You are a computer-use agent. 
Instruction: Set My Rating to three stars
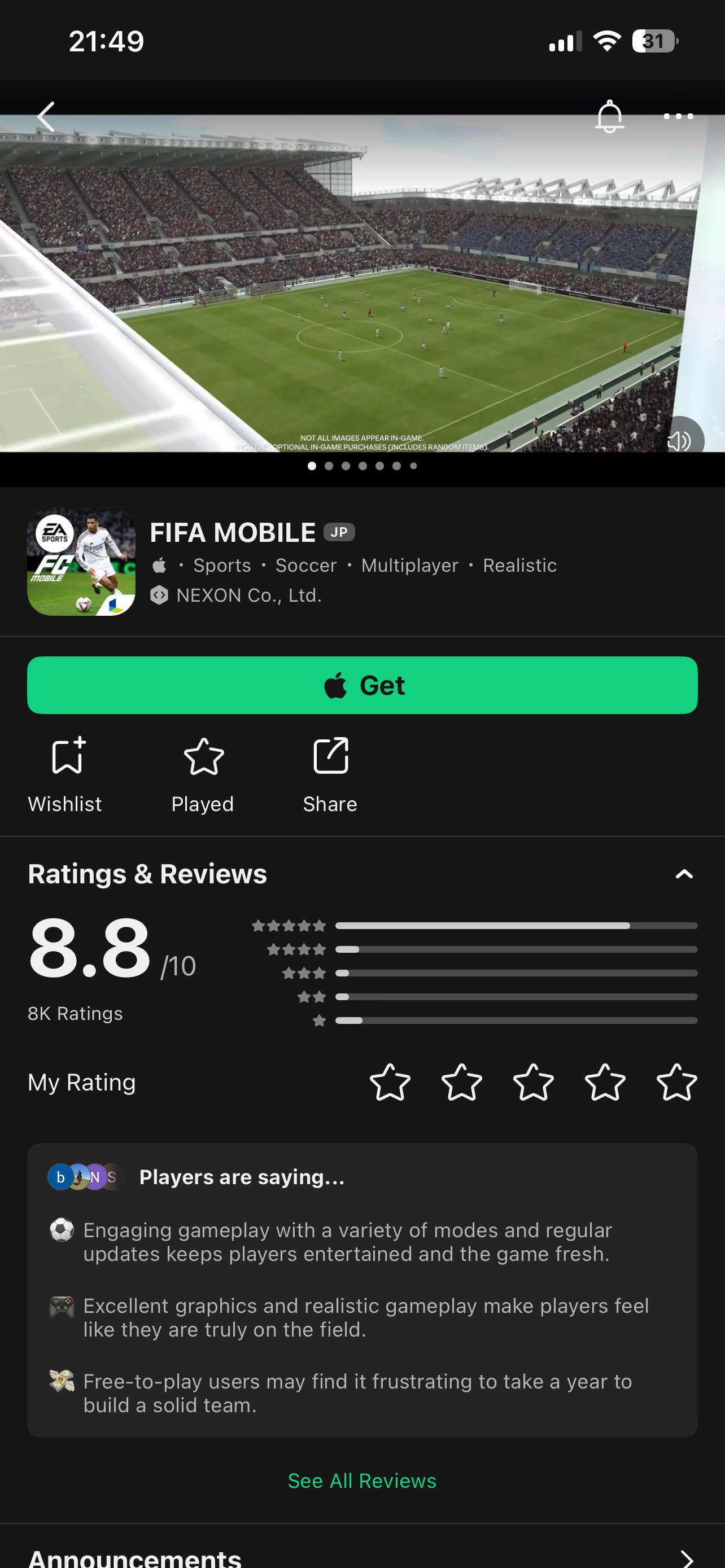point(533,1082)
